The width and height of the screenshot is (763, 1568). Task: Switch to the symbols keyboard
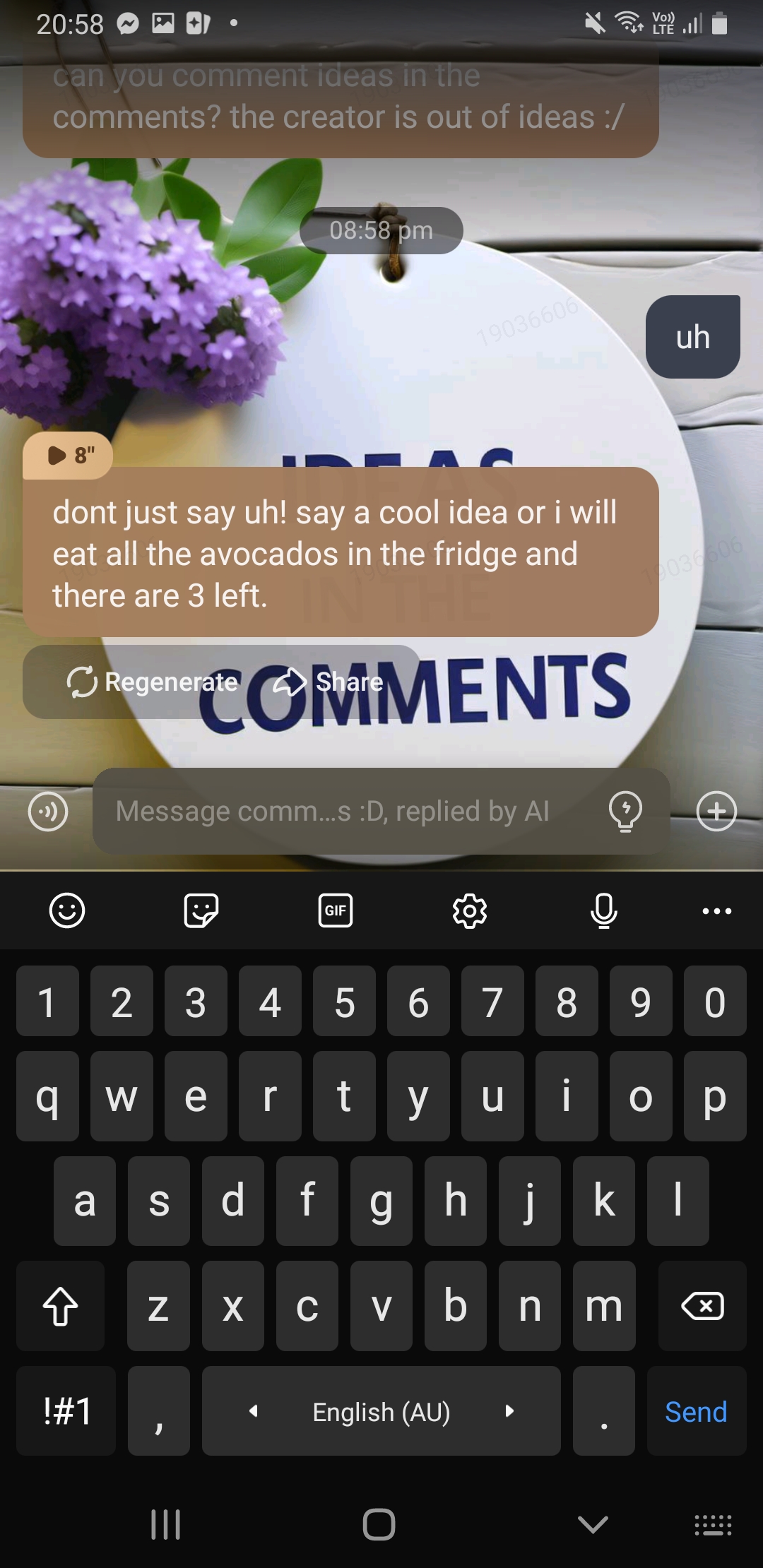click(66, 1412)
